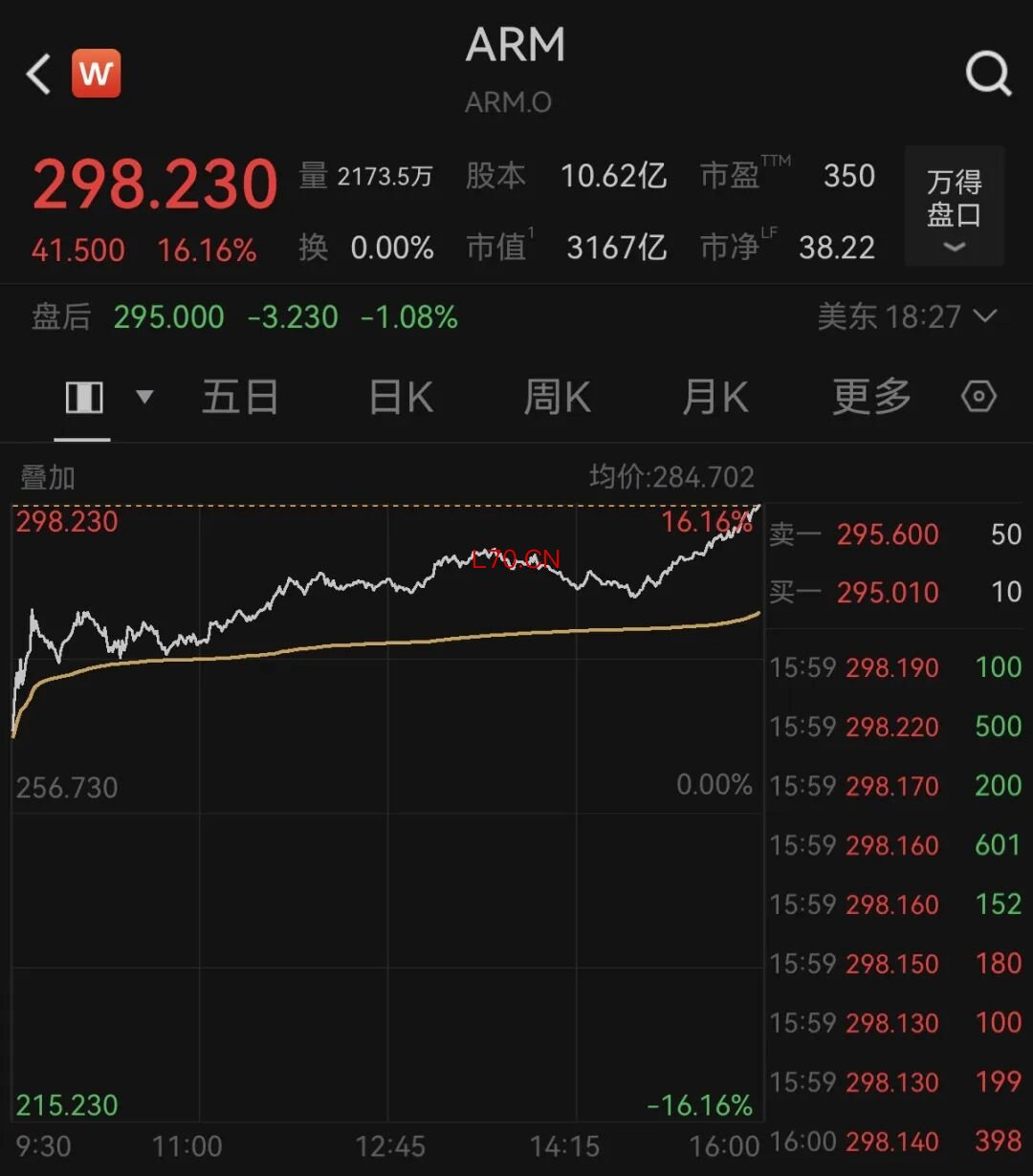This screenshot has height=1176, width=1033.
Task: Switch to the 月K chart tab
Action: pos(715,397)
